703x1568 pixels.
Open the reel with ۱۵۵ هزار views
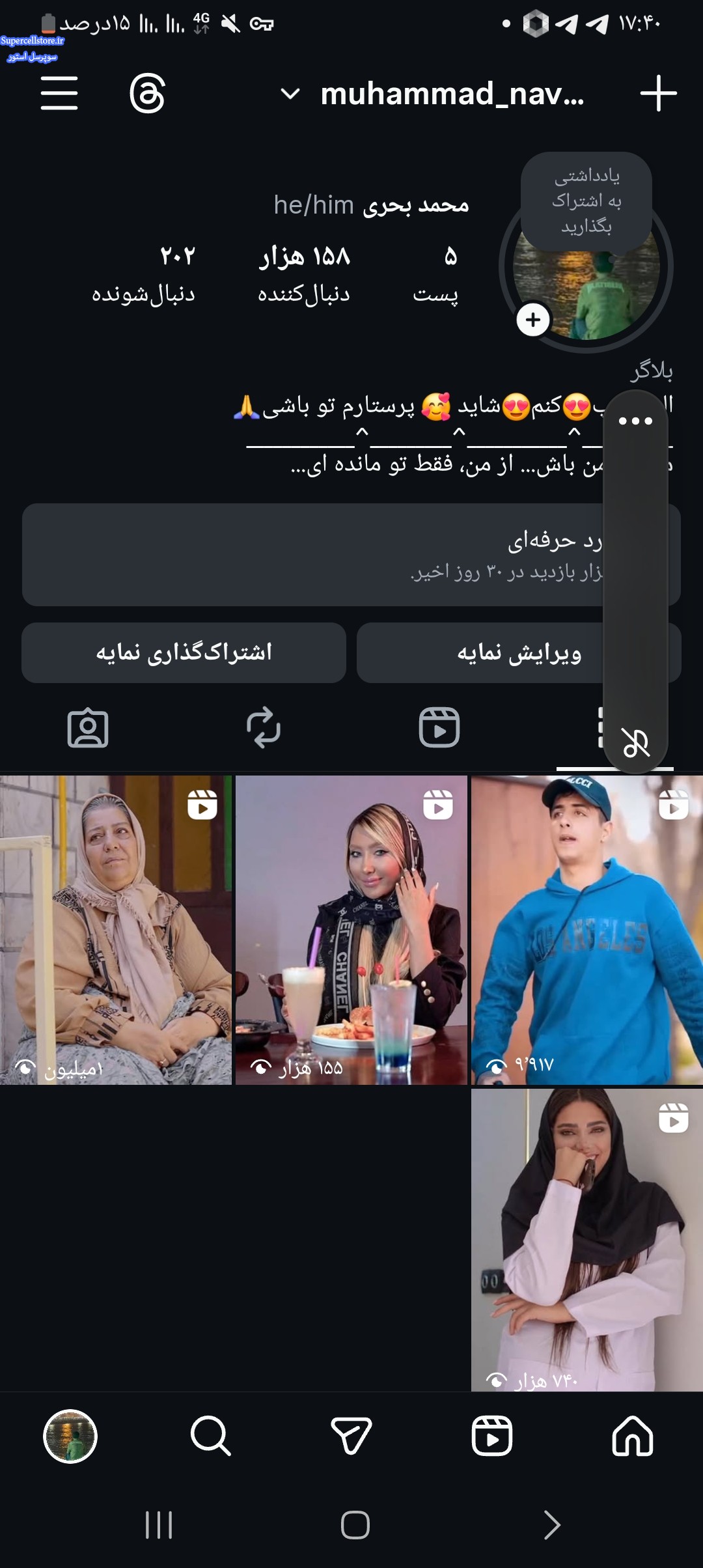351,930
